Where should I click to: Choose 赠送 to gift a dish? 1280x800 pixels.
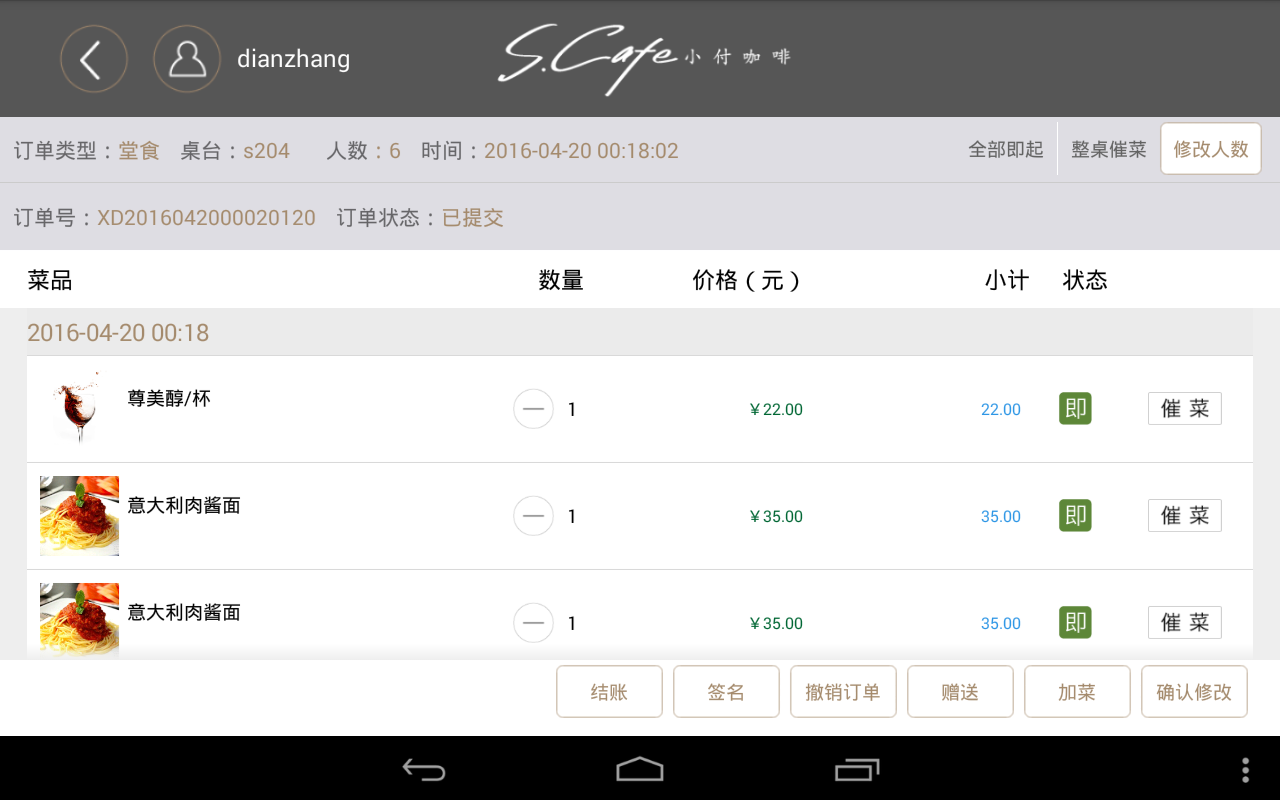(960, 692)
